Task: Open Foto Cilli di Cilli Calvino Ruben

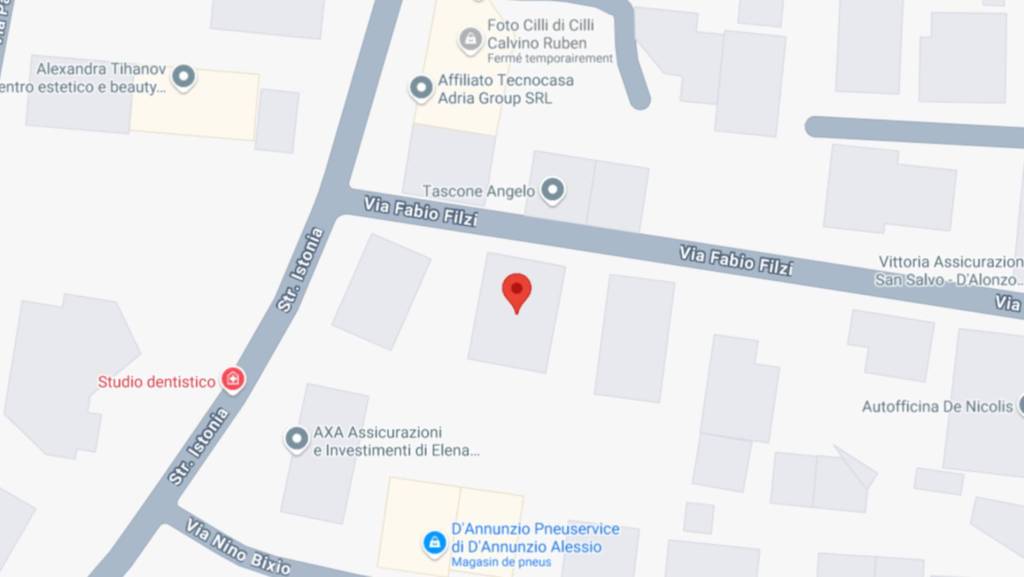Action: pos(469,40)
